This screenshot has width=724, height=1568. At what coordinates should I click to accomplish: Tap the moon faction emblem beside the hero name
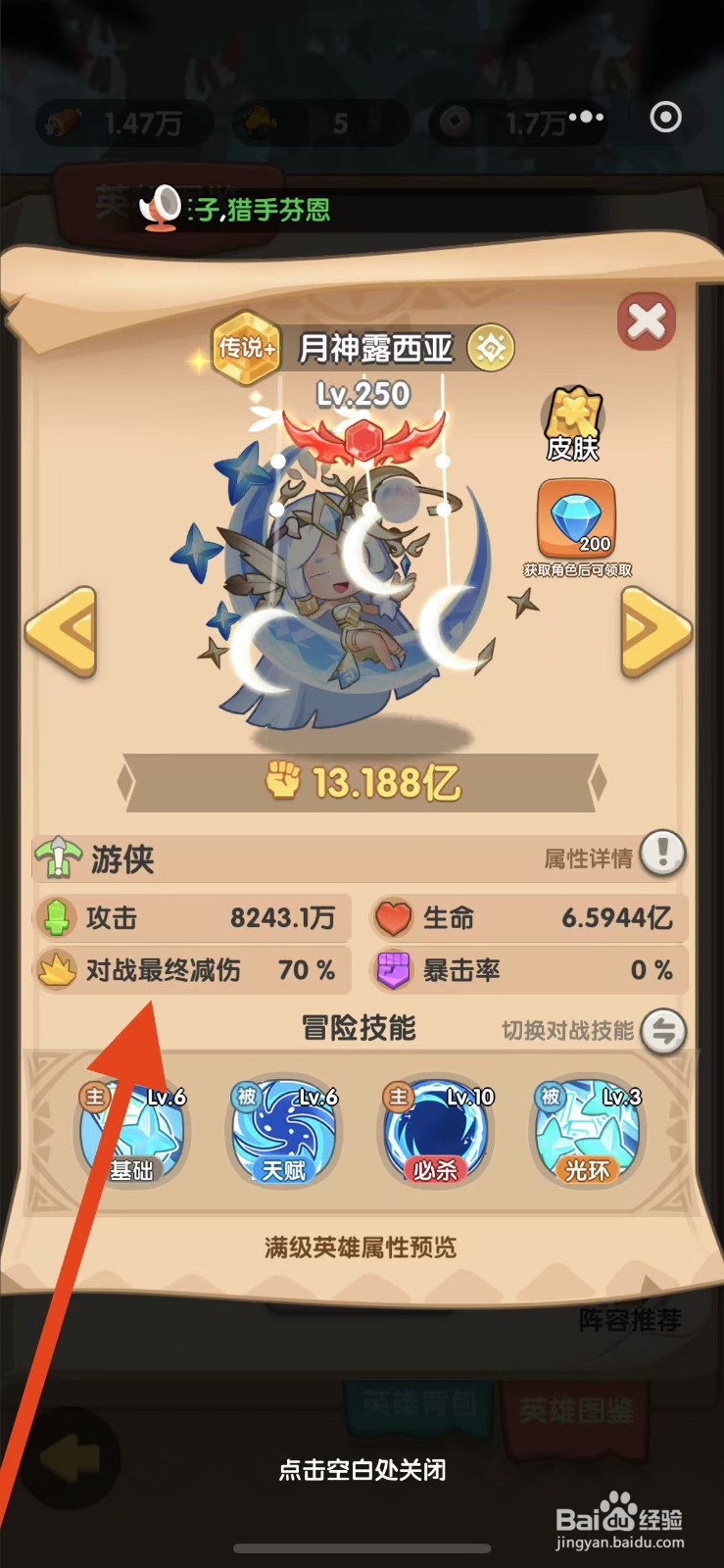point(491,346)
